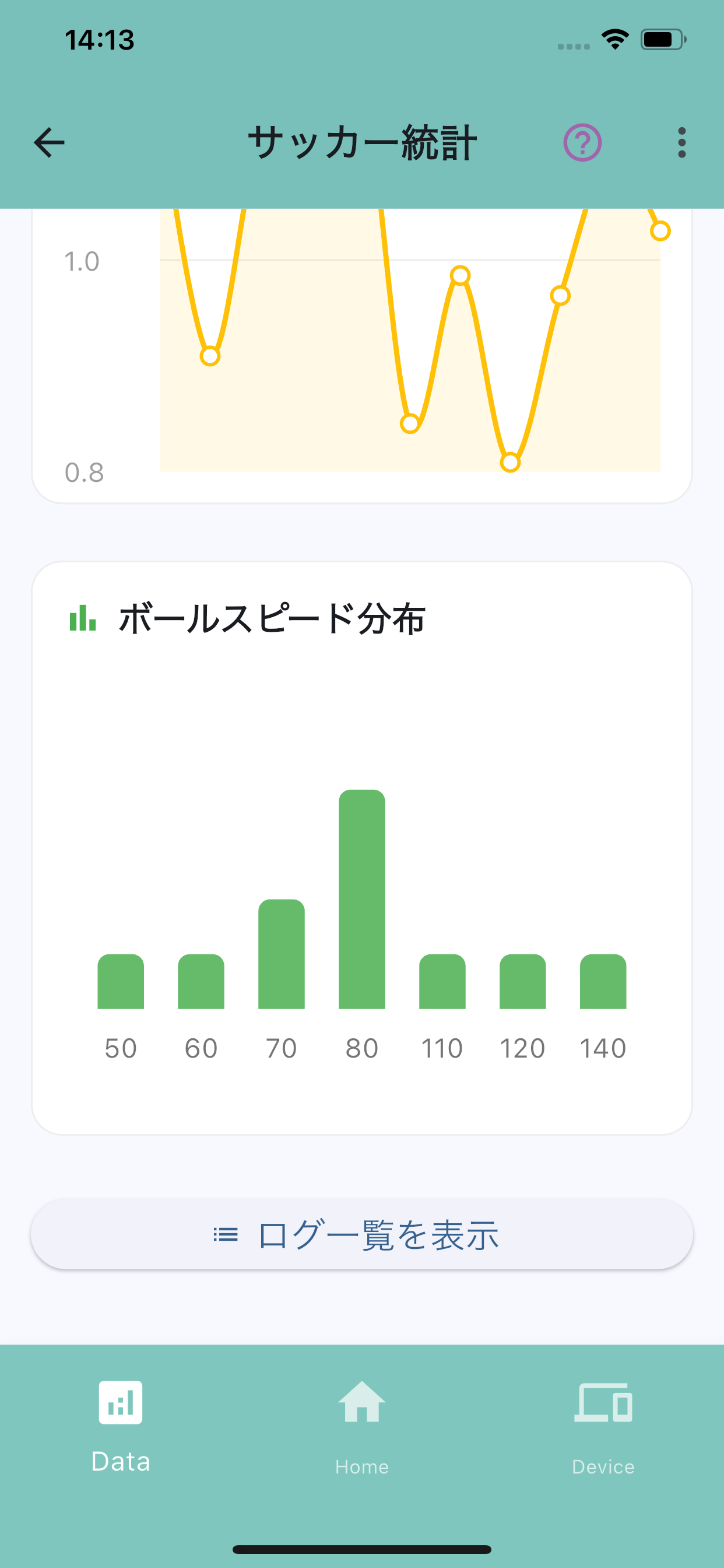This screenshot has height=1568, width=724.
Task: Switch to the Home tab
Action: coord(362,1427)
